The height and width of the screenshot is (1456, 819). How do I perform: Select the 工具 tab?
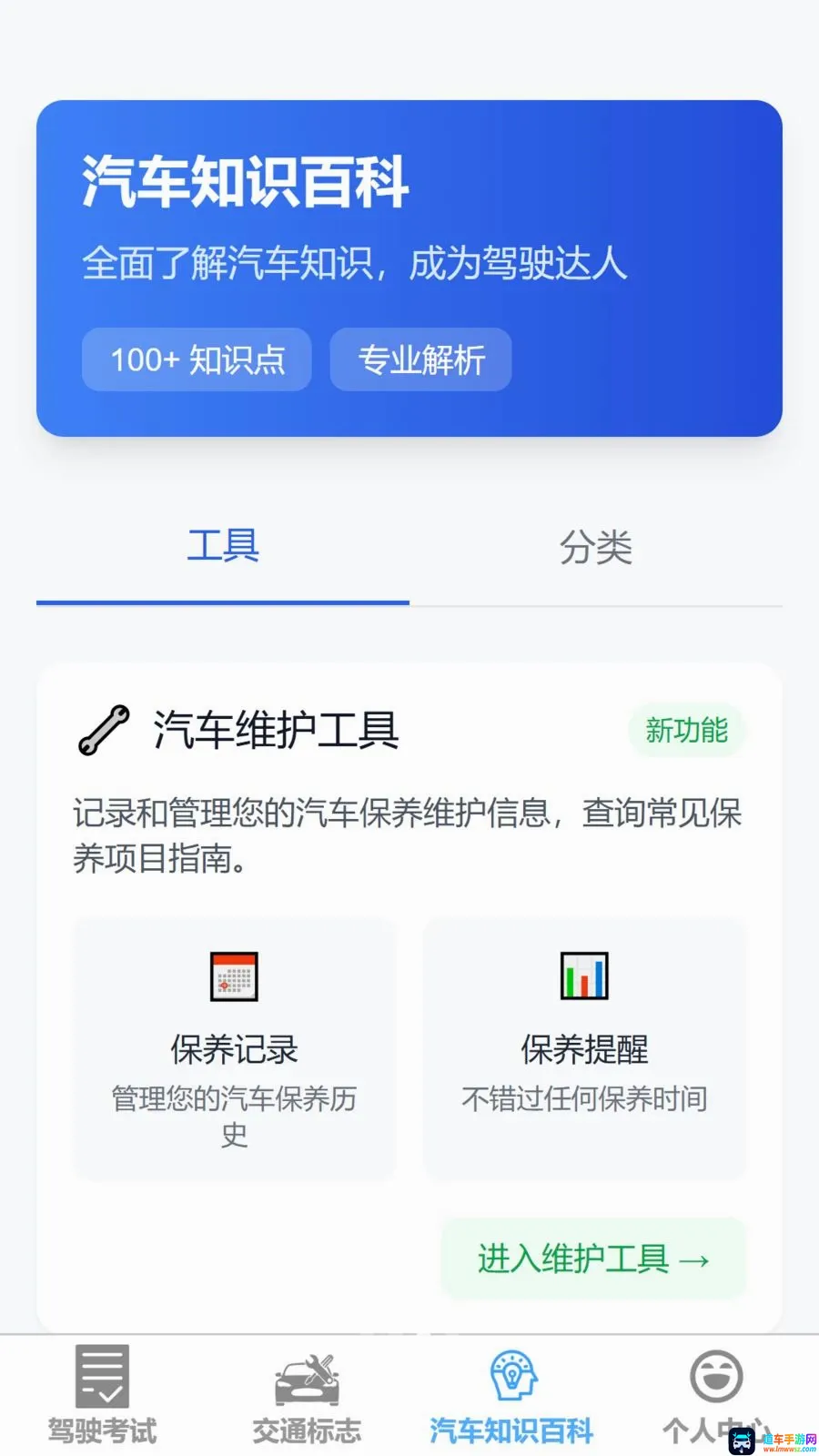(223, 547)
